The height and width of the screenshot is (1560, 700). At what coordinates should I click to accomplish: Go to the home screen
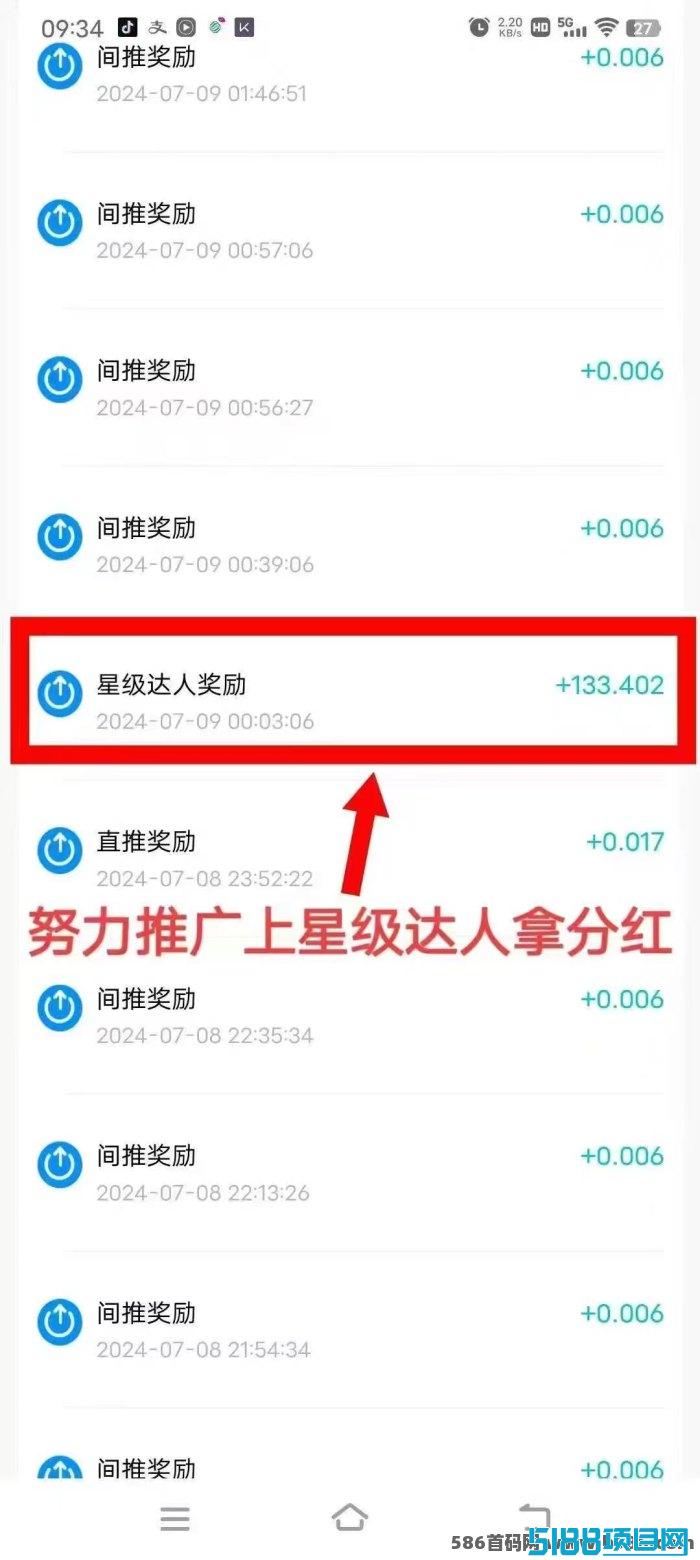(349, 1518)
